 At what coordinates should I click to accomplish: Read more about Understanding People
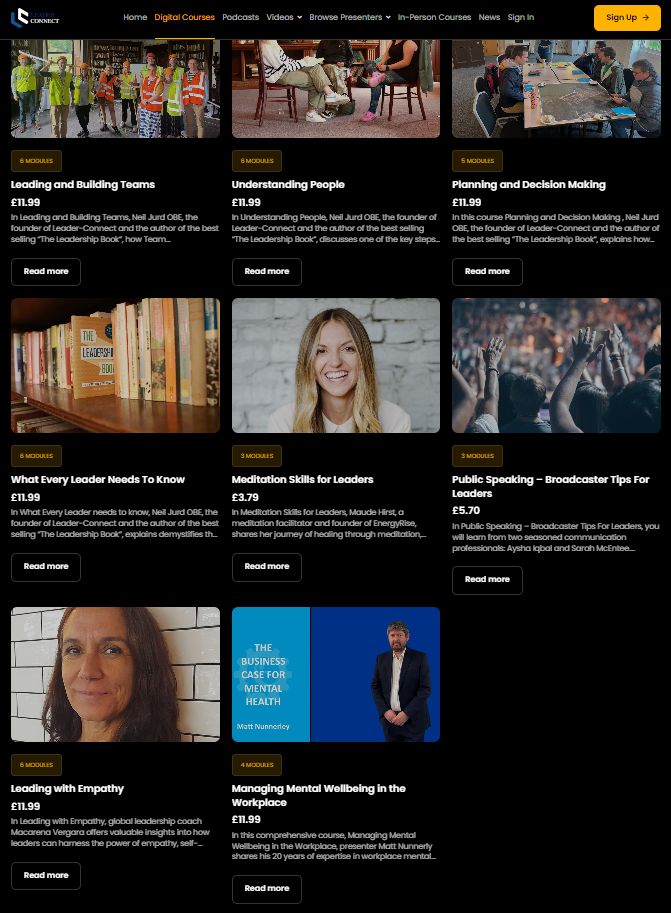point(267,271)
